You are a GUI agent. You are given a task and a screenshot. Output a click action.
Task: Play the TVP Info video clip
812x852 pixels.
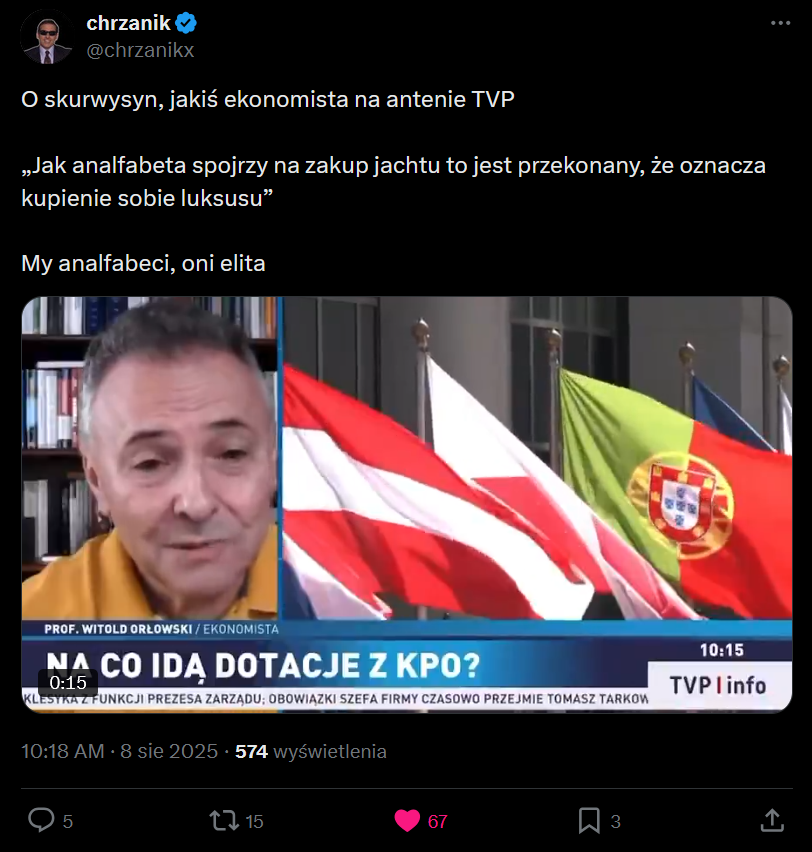[x=406, y=504]
